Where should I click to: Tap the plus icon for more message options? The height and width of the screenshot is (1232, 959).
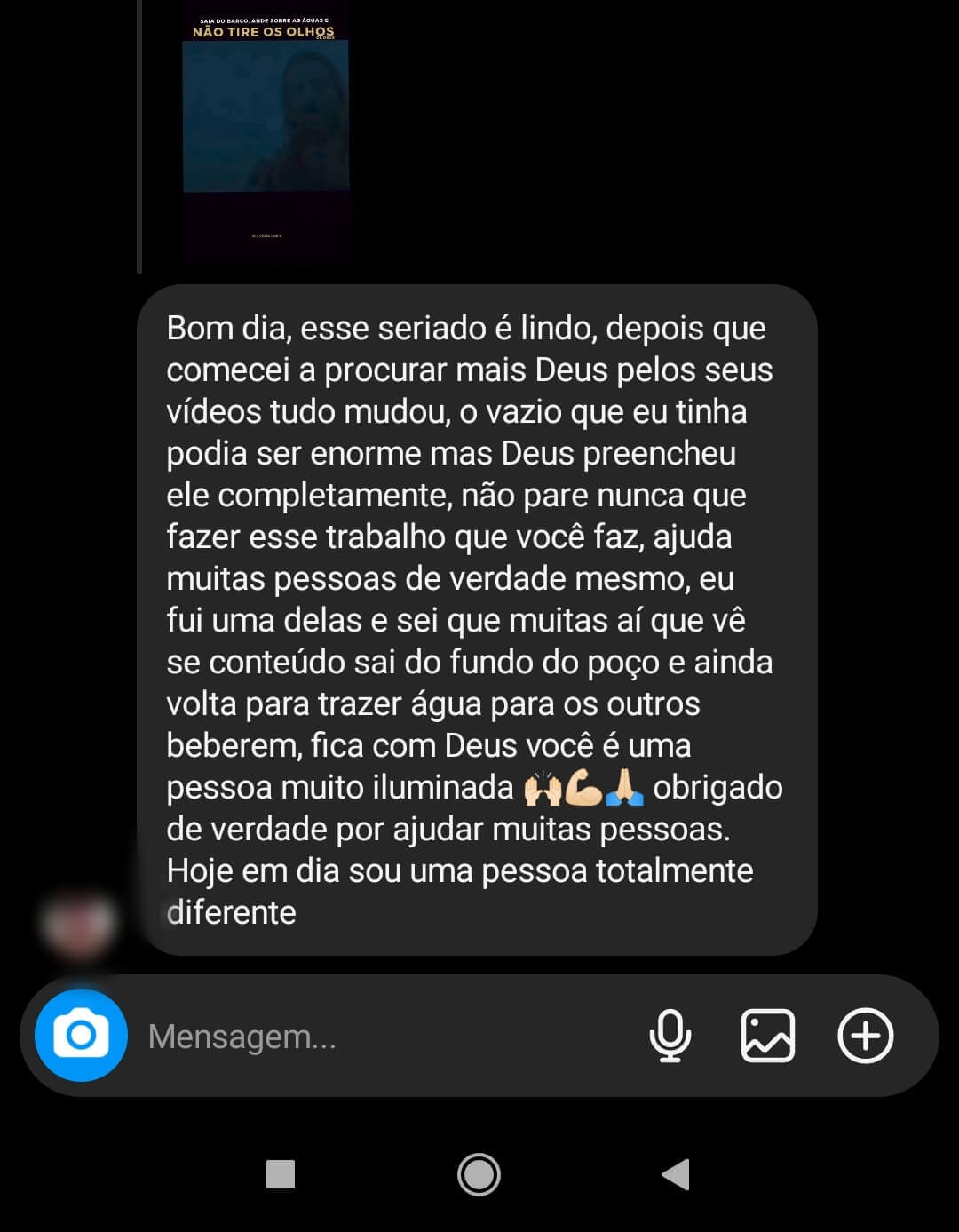pos(866,1035)
